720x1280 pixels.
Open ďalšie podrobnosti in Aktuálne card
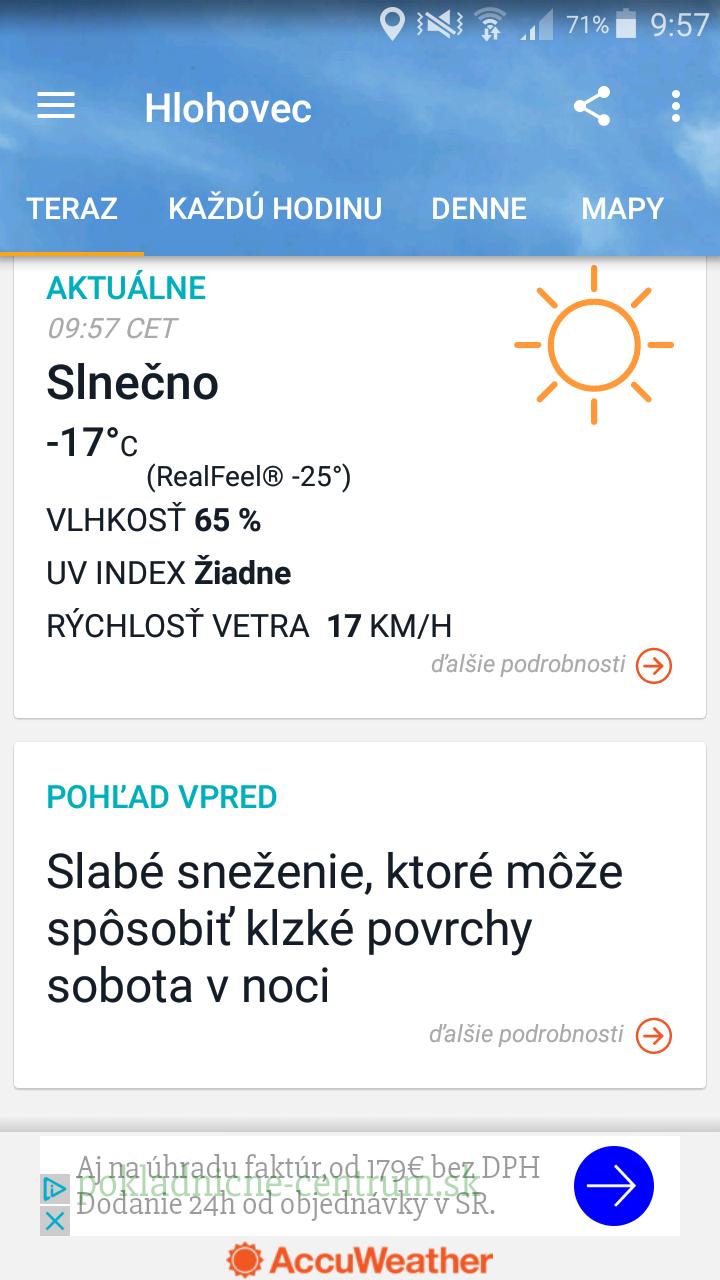pyautogui.click(x=551, y=665)
